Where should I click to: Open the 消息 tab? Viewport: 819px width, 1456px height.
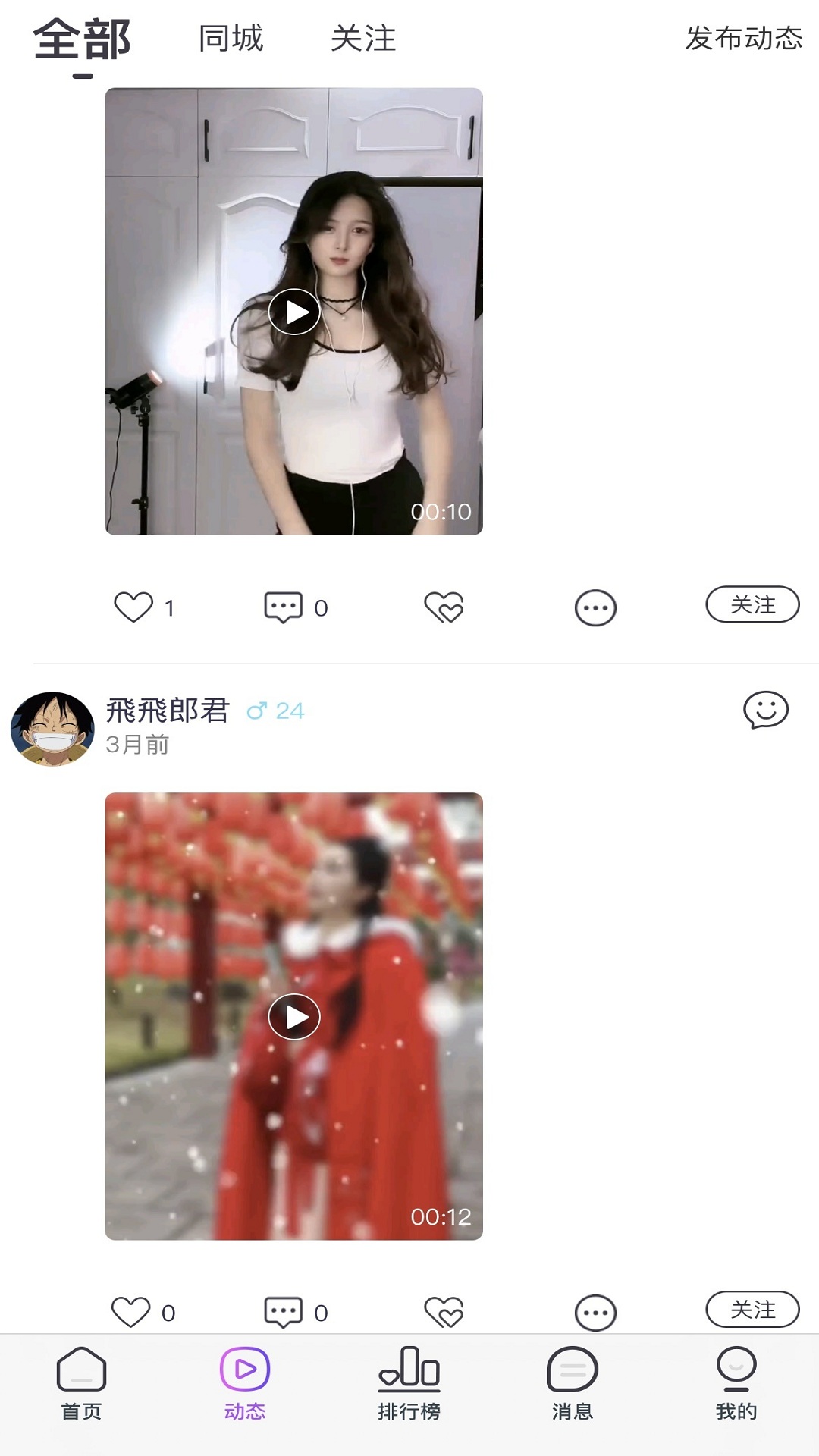[573, 1383]
